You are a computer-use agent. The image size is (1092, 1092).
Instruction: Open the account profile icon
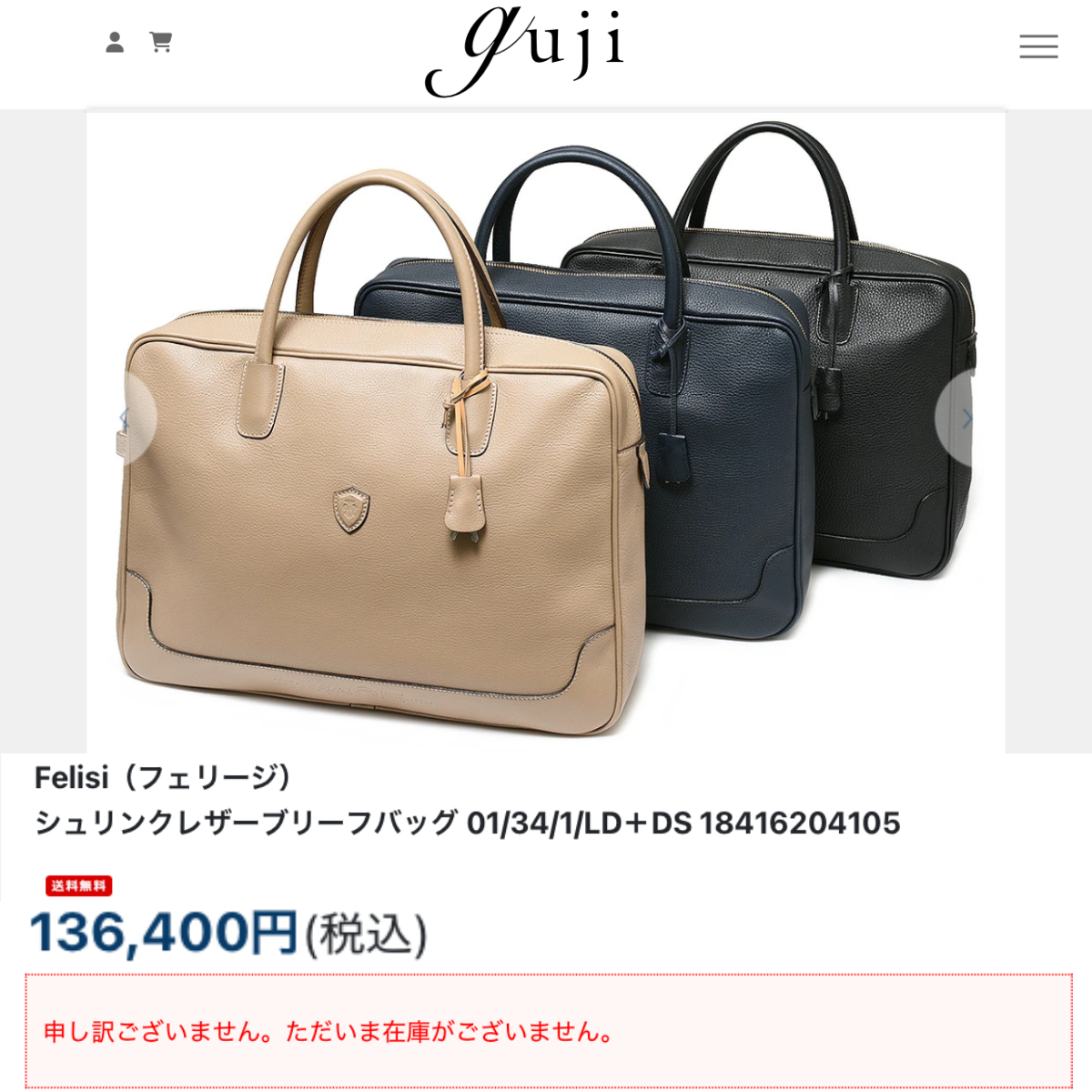115,42
